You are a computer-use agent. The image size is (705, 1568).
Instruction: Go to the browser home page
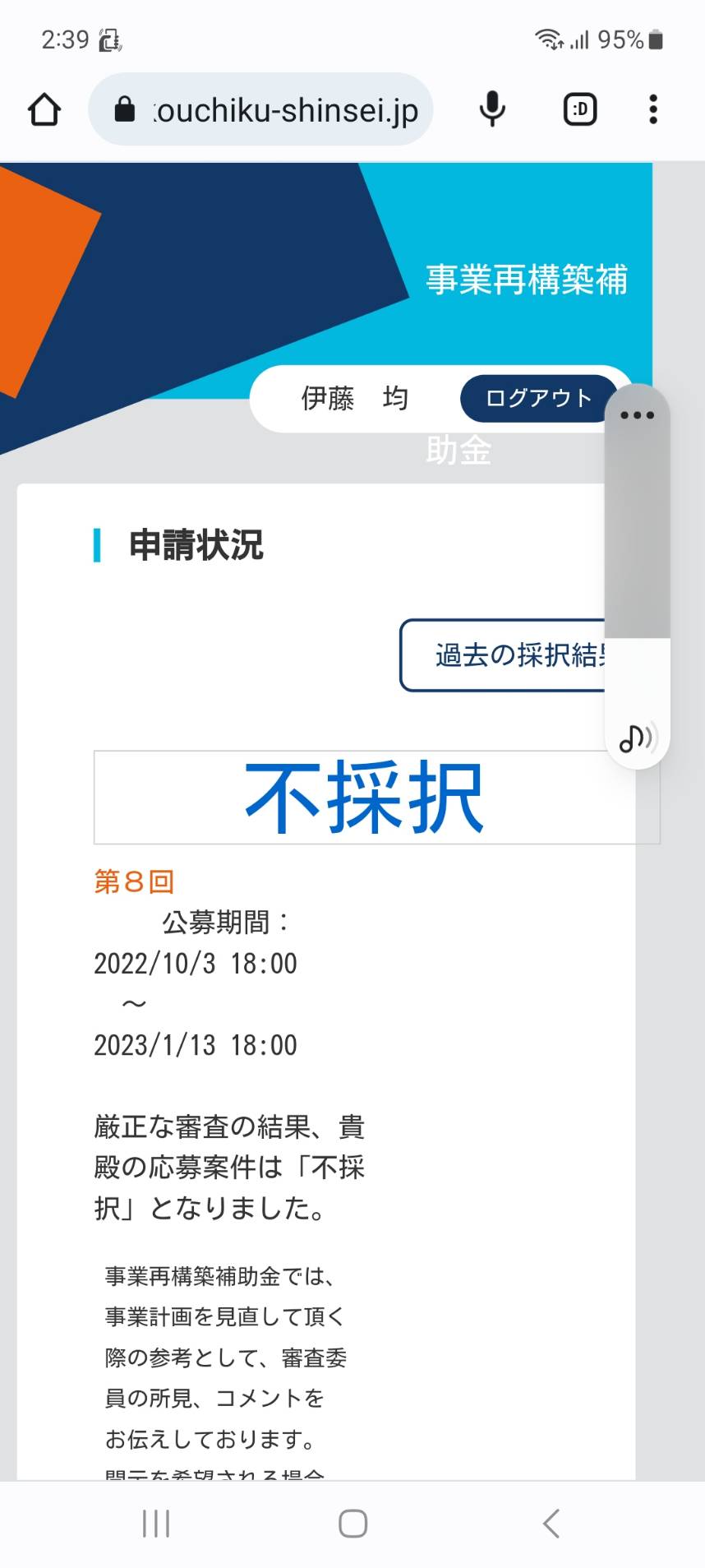pos(44,109)
